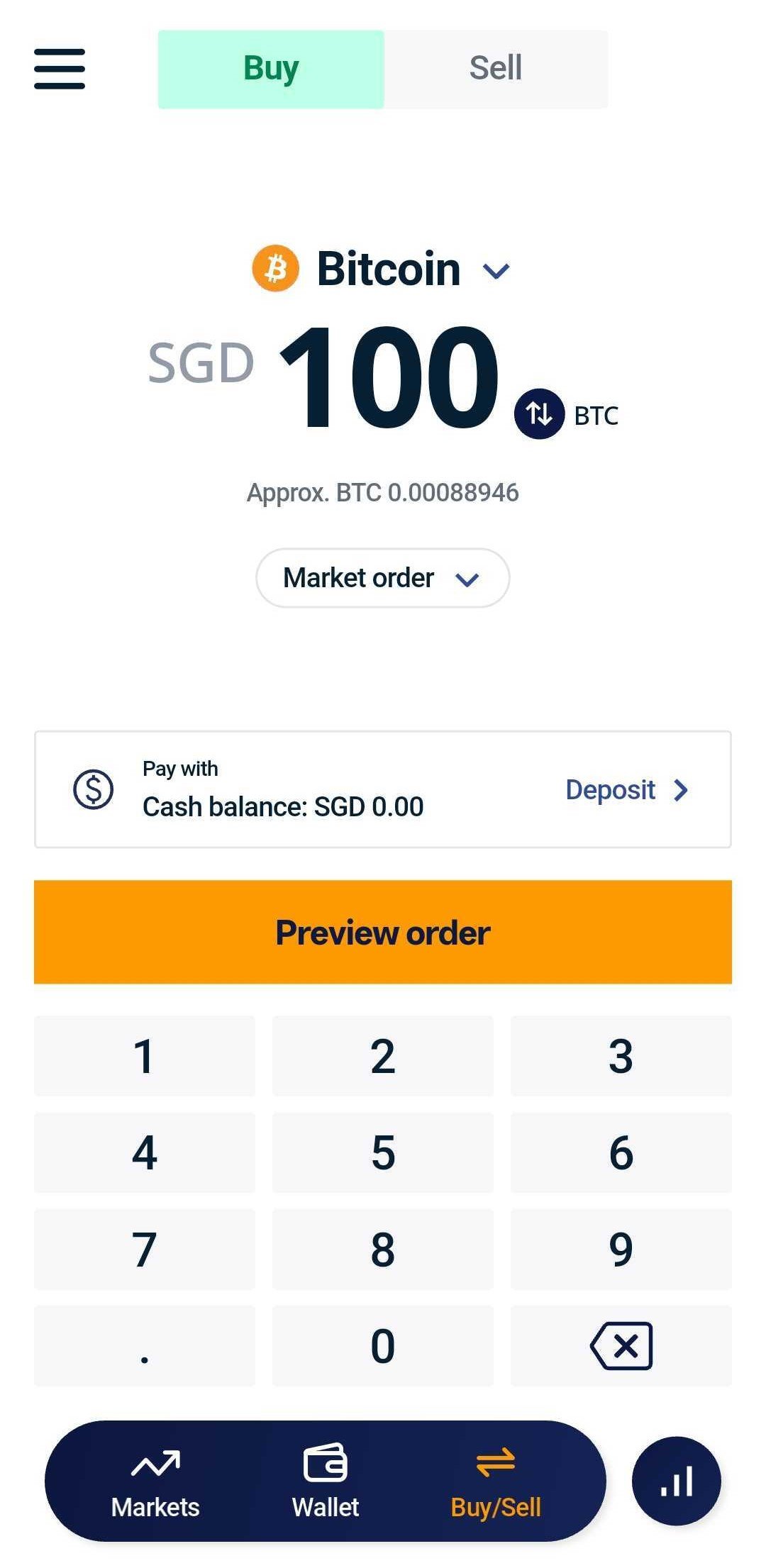
Task: Open the round bar chart button
Action: 676,1481
